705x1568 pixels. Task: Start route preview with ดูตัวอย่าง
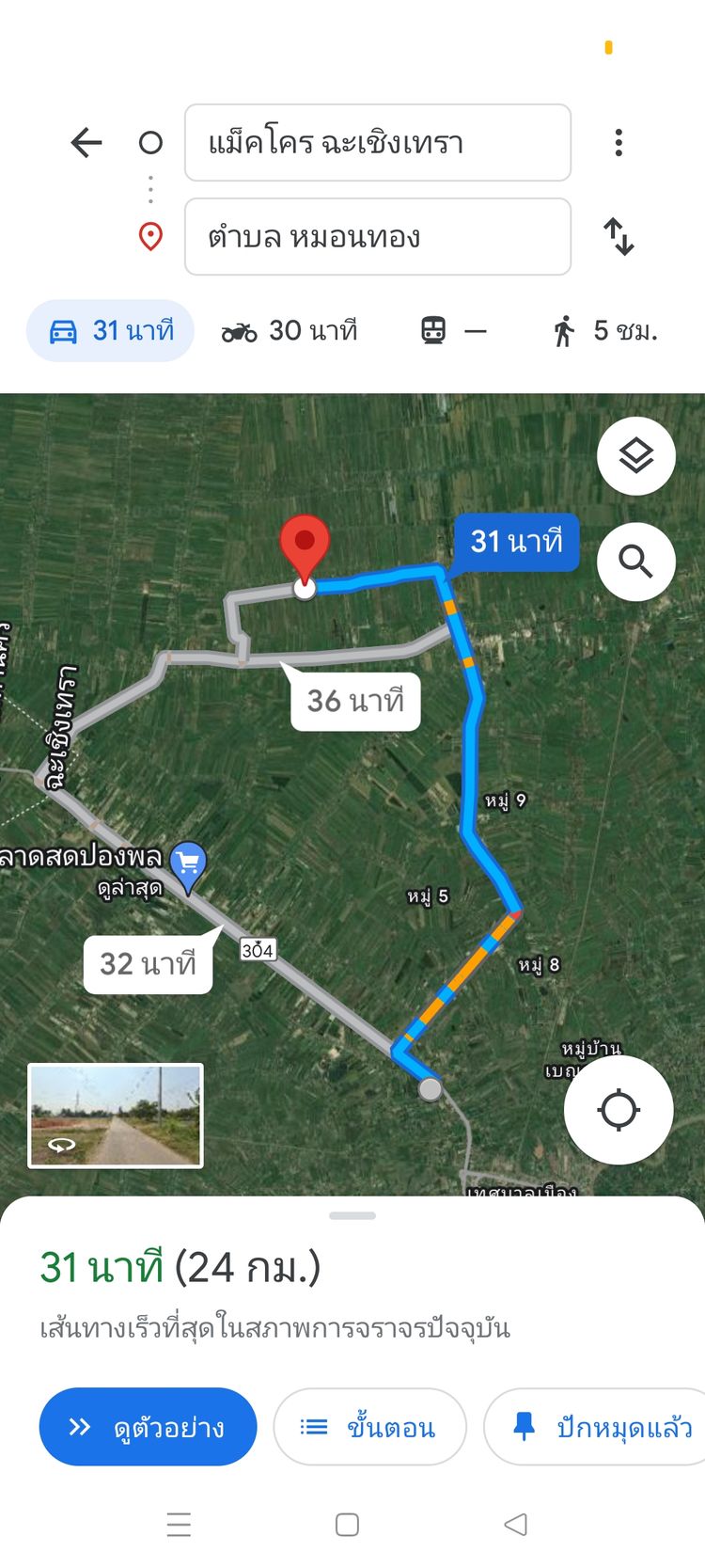(x=148, y=1427)
